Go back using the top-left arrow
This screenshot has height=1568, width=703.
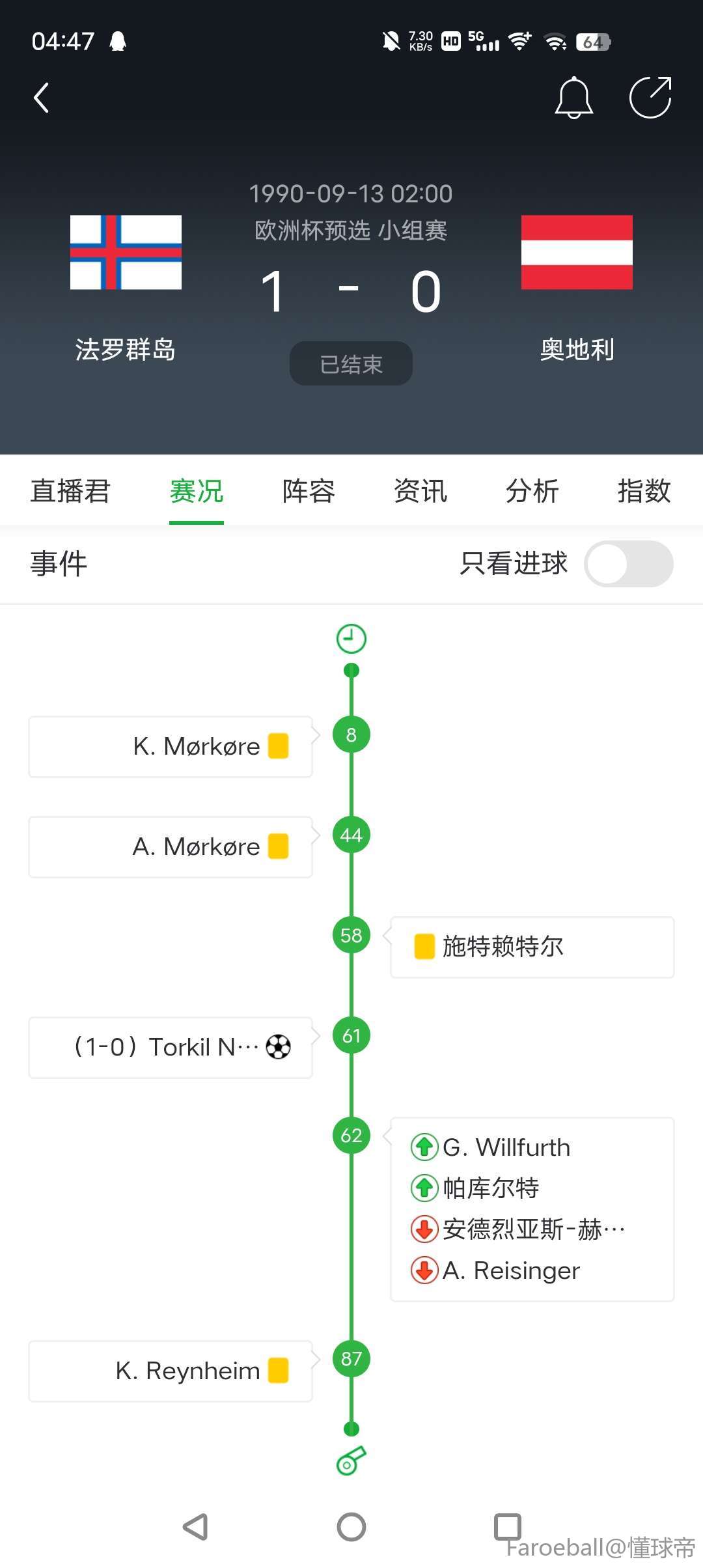point(42,98)
